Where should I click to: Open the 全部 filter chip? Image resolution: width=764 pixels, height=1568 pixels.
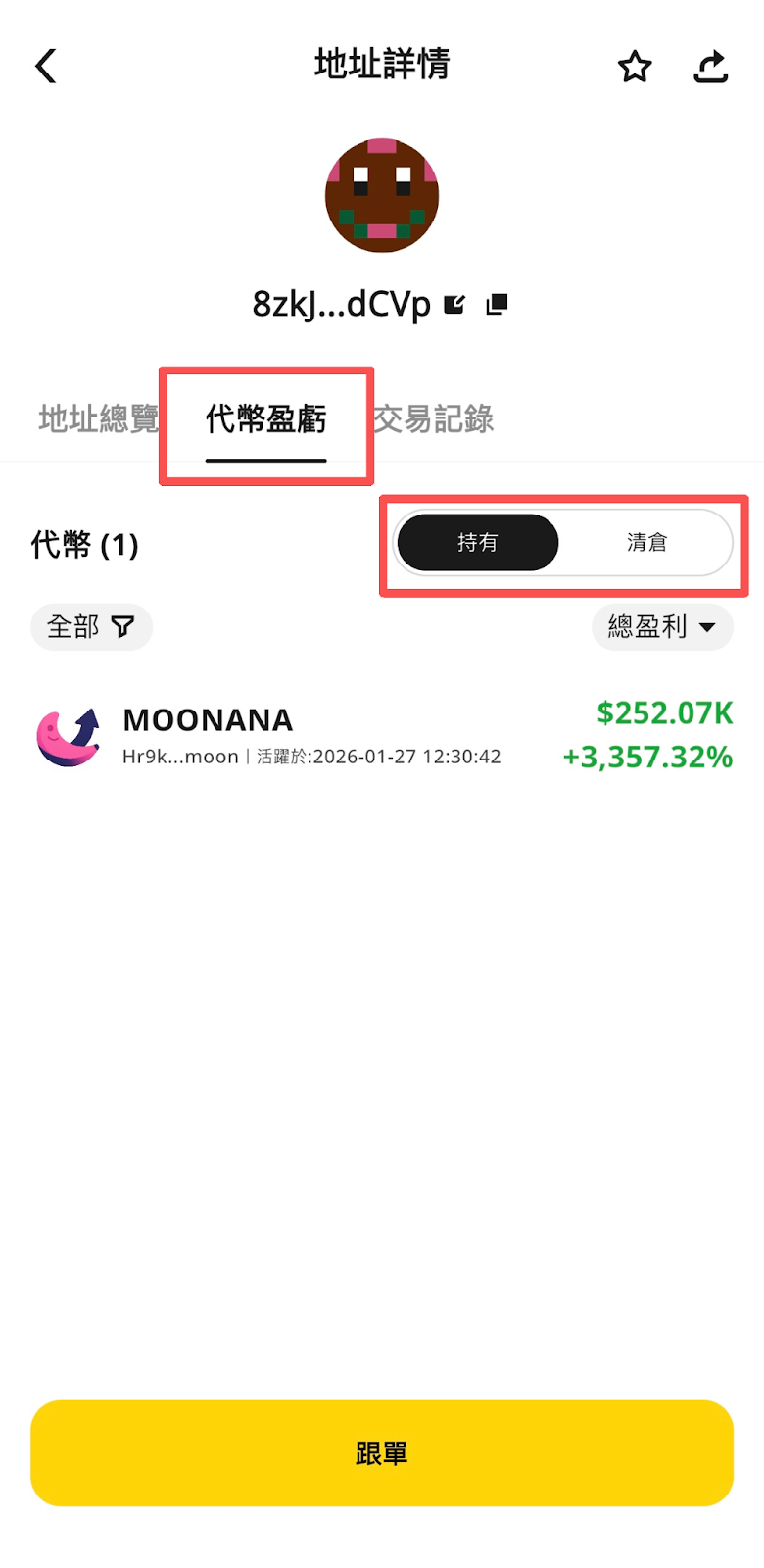[91, 627]
